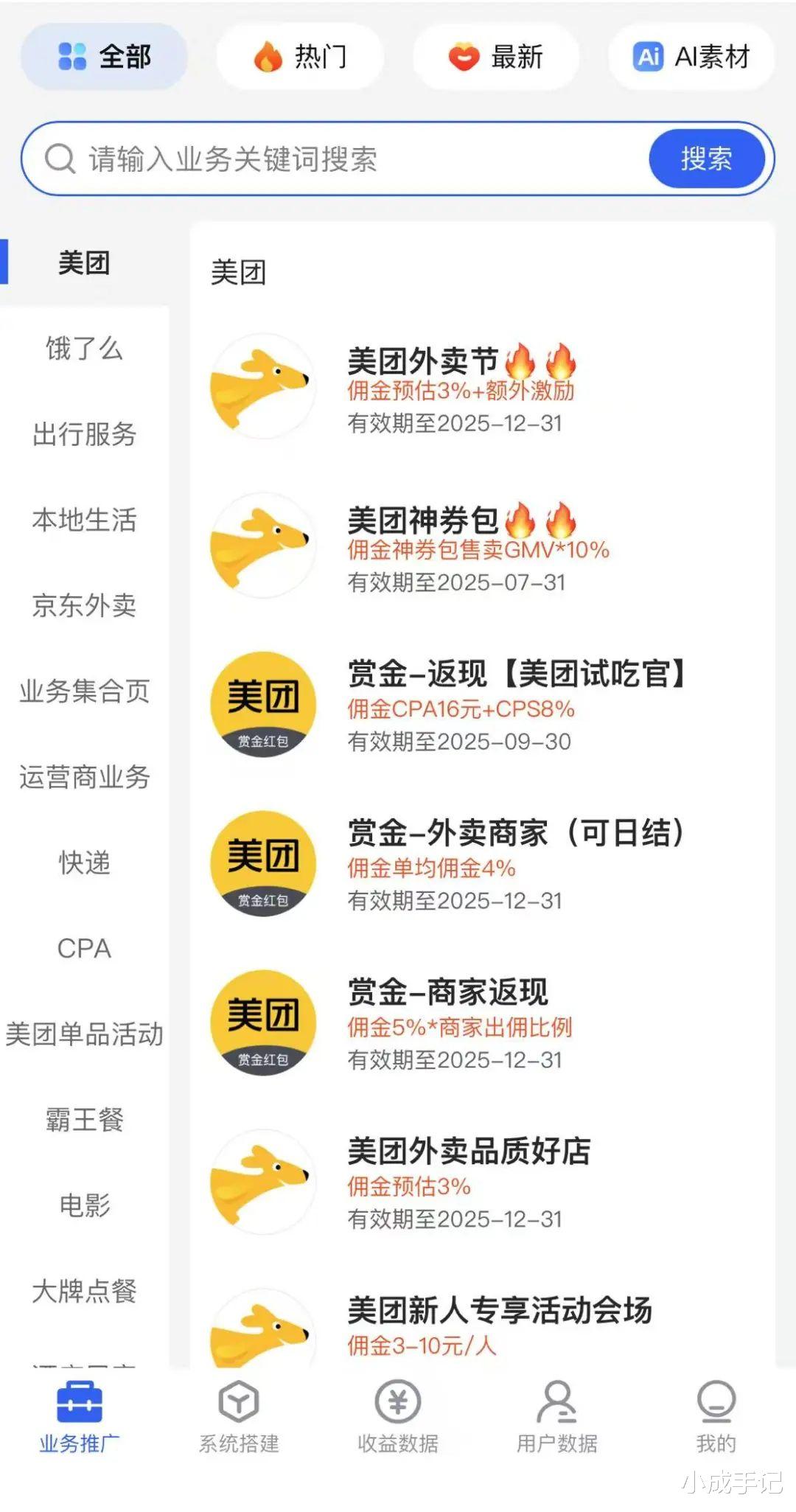Open the 我的 profile tab
Screen dimensions: 796x1512
tap(716, 1417)
